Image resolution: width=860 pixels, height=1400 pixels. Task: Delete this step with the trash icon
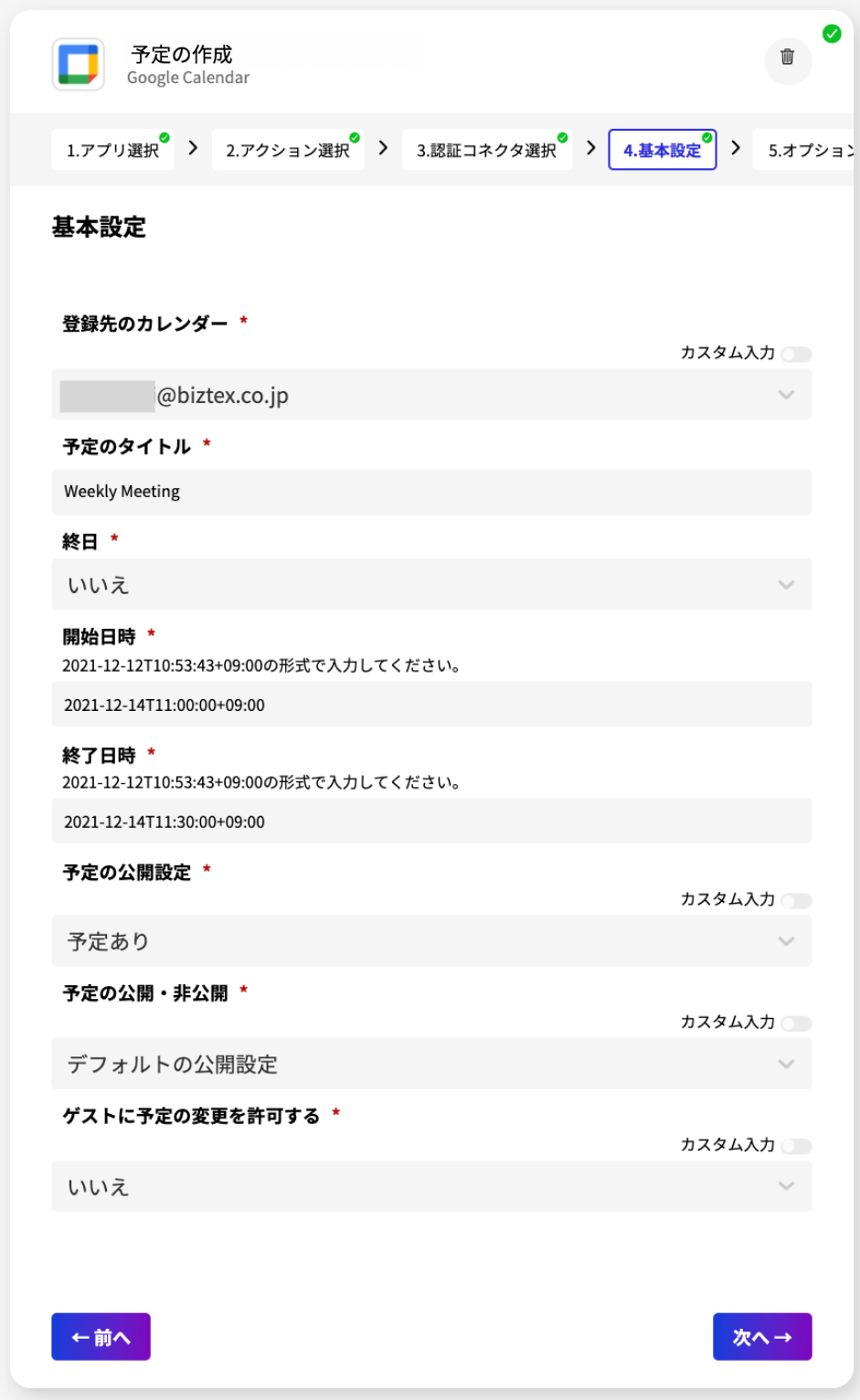[788, 58]
